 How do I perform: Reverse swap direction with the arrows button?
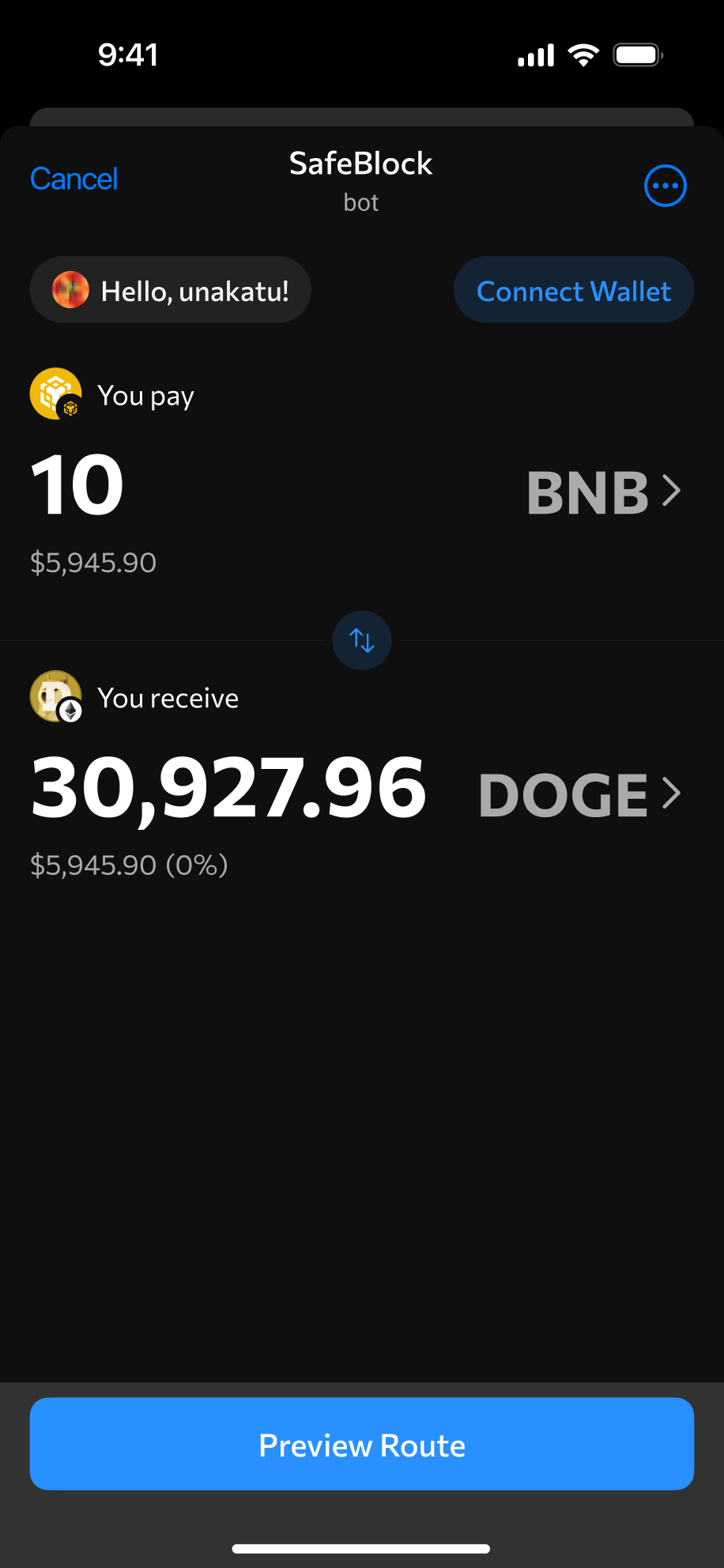click(x=361, y=640)
